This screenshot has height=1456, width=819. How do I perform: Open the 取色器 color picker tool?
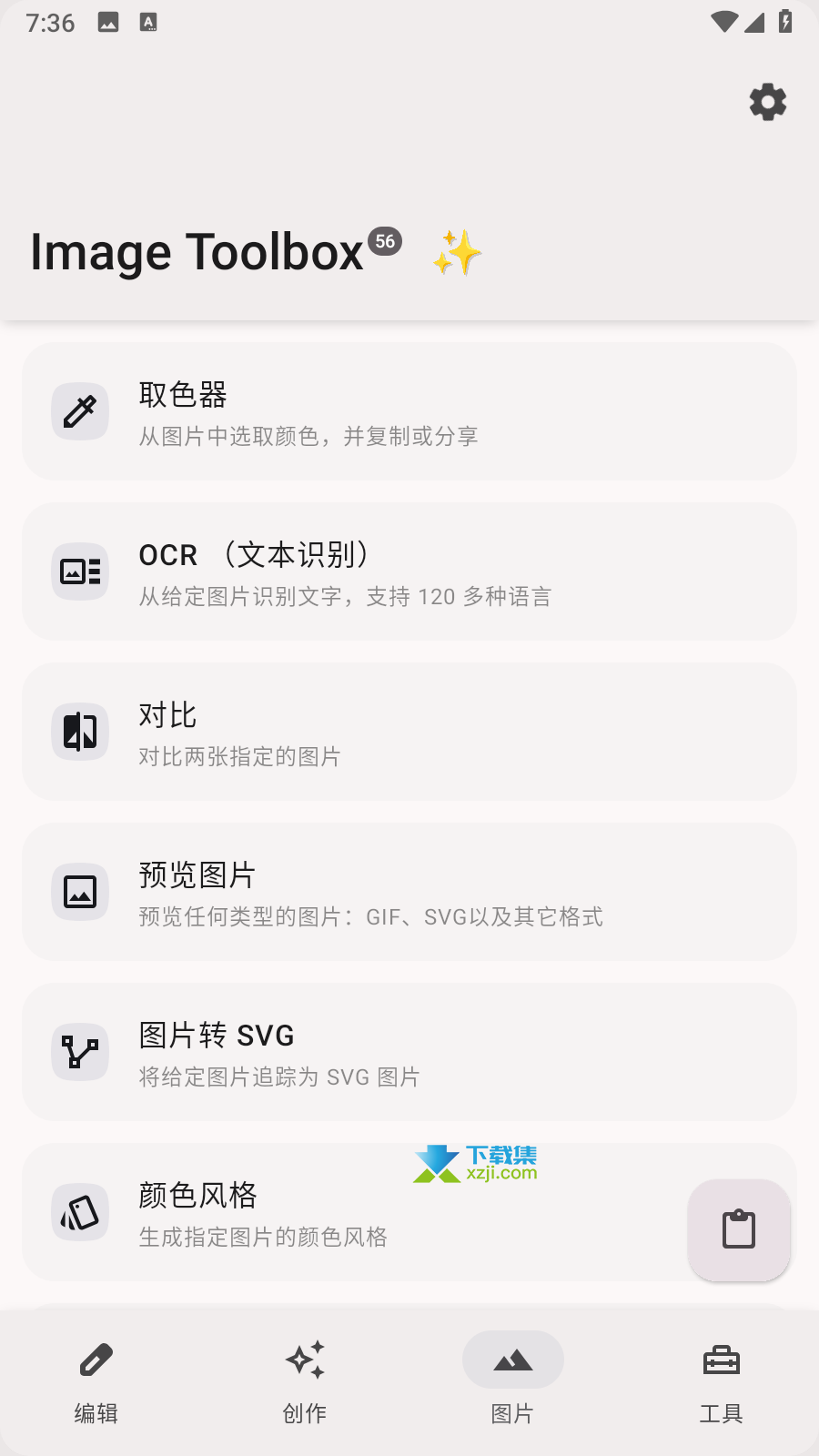coord(409,411)
